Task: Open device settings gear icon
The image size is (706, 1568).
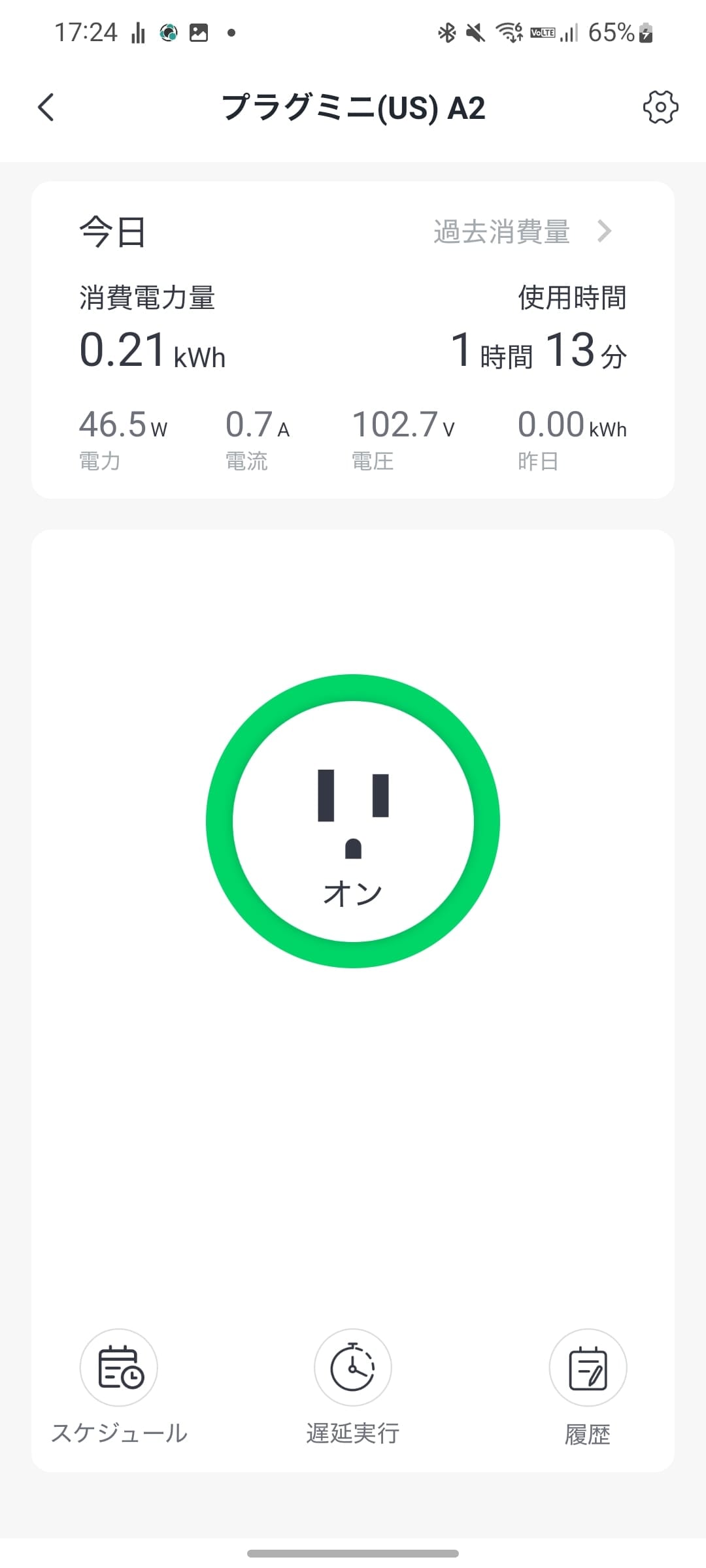Action: 660,107
